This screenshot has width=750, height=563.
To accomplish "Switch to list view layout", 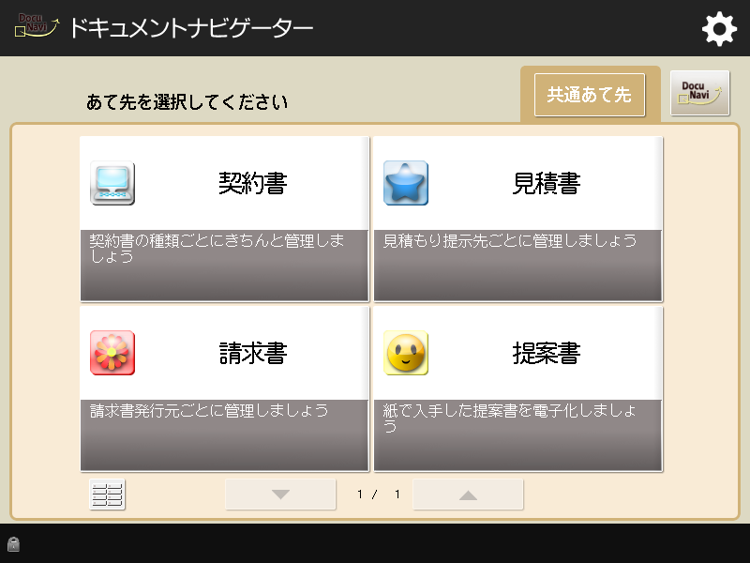I will tap(108, 495).
